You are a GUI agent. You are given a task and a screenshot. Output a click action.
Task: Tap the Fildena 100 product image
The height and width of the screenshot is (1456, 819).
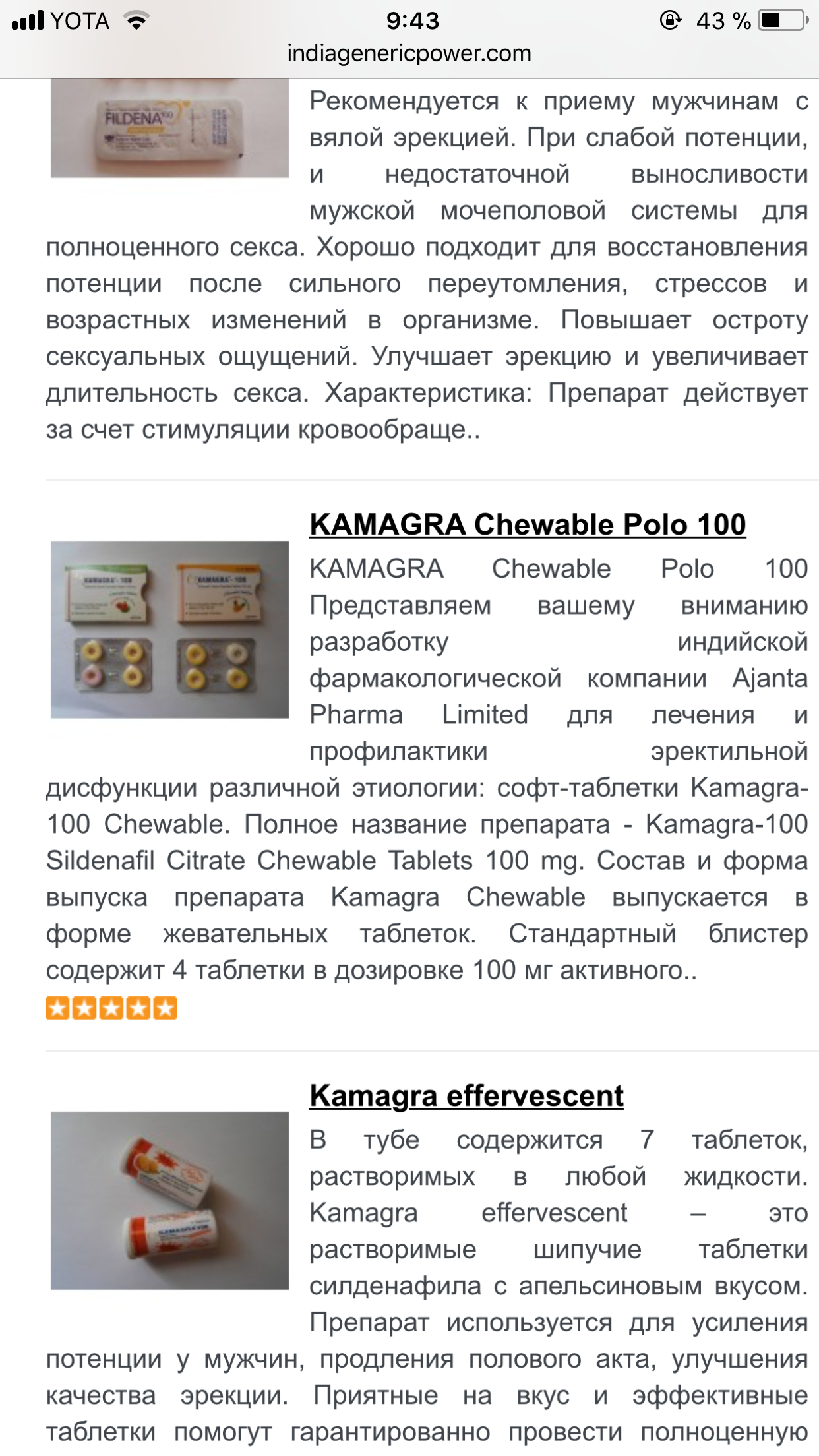click(x=169, y=128)
